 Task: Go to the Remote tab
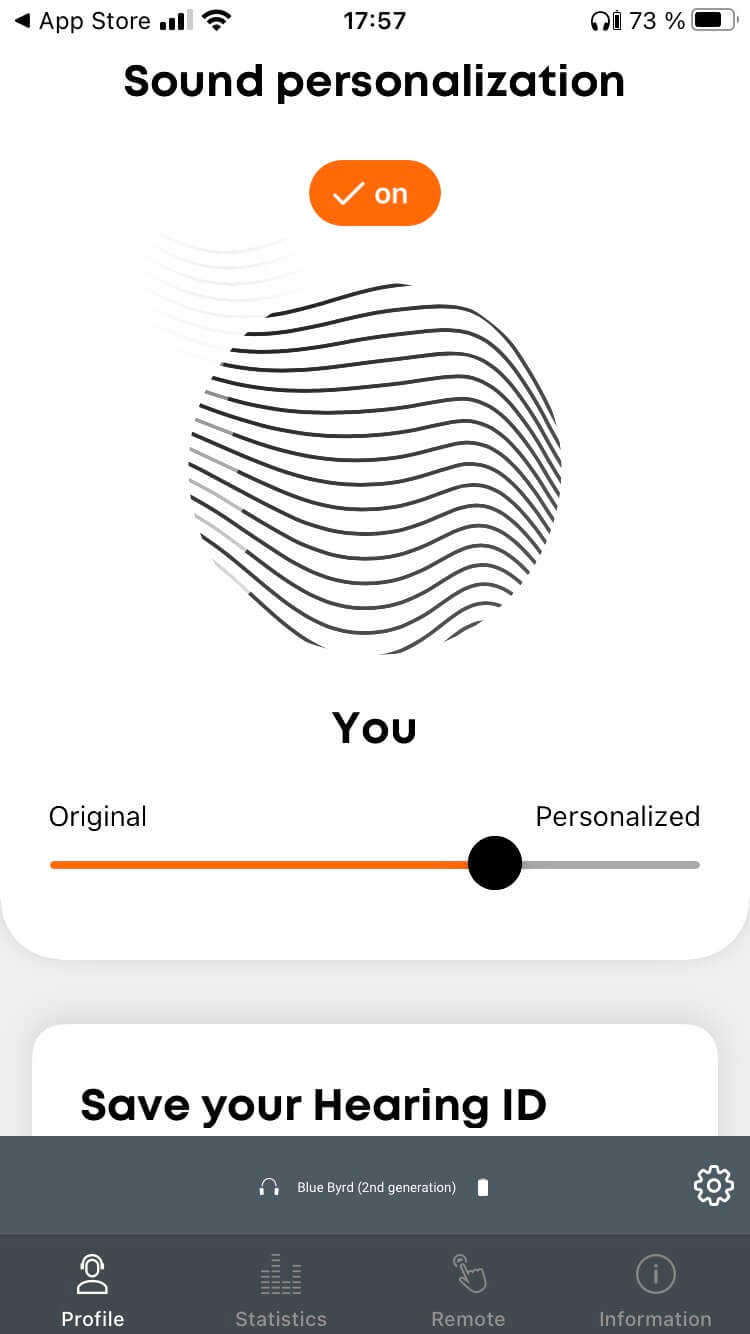(468, 1289)
